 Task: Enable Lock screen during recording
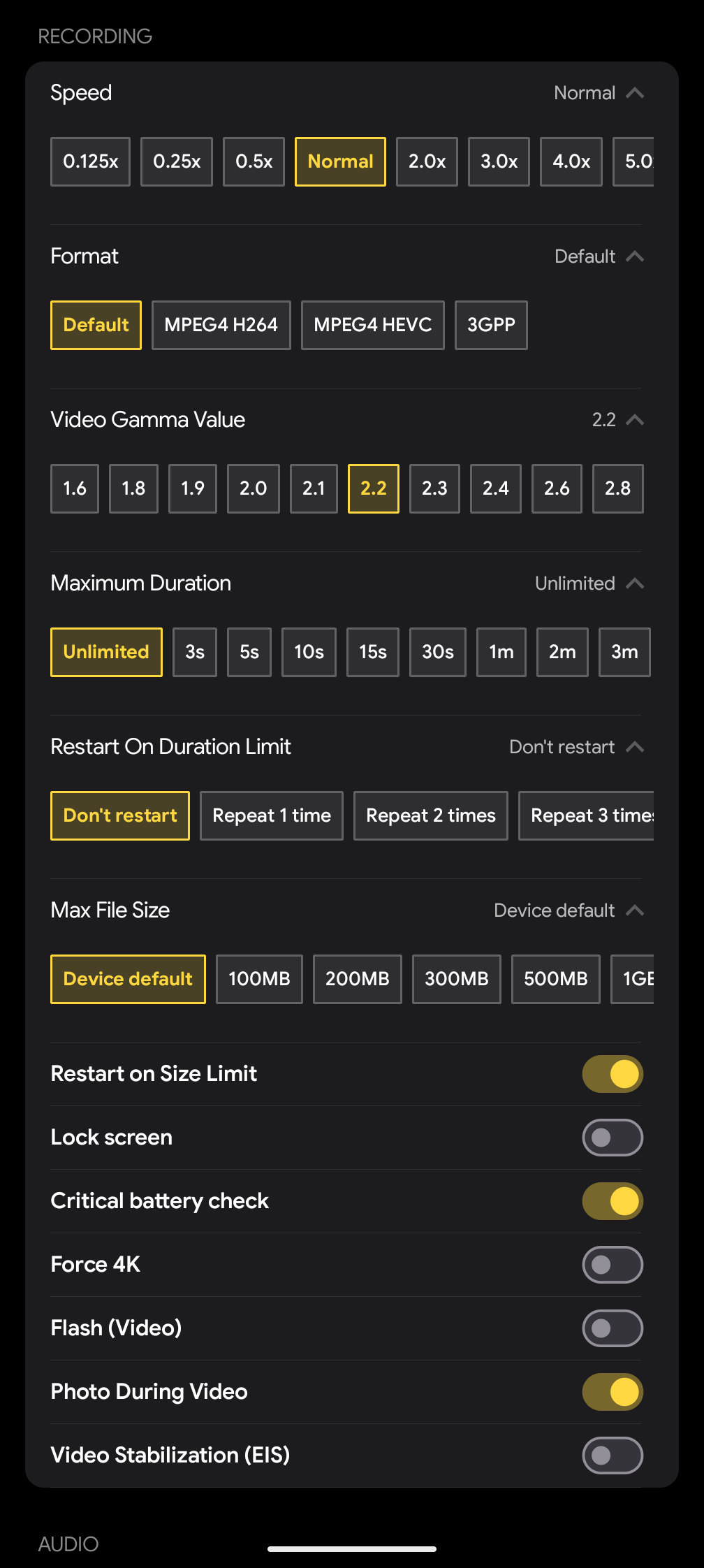click(612, 1138)
